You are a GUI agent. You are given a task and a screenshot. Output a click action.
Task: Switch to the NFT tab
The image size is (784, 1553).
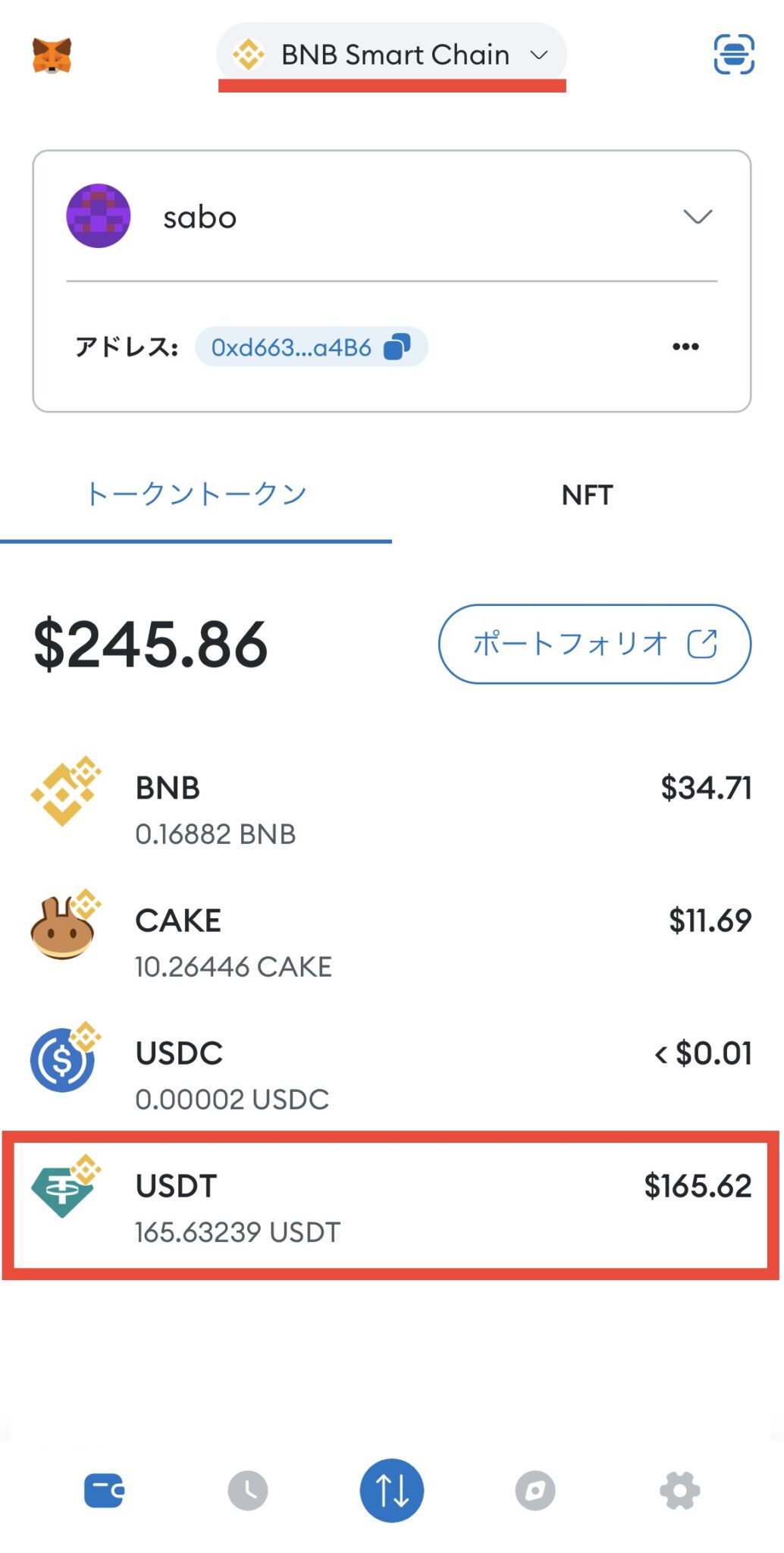pos(587,494)
